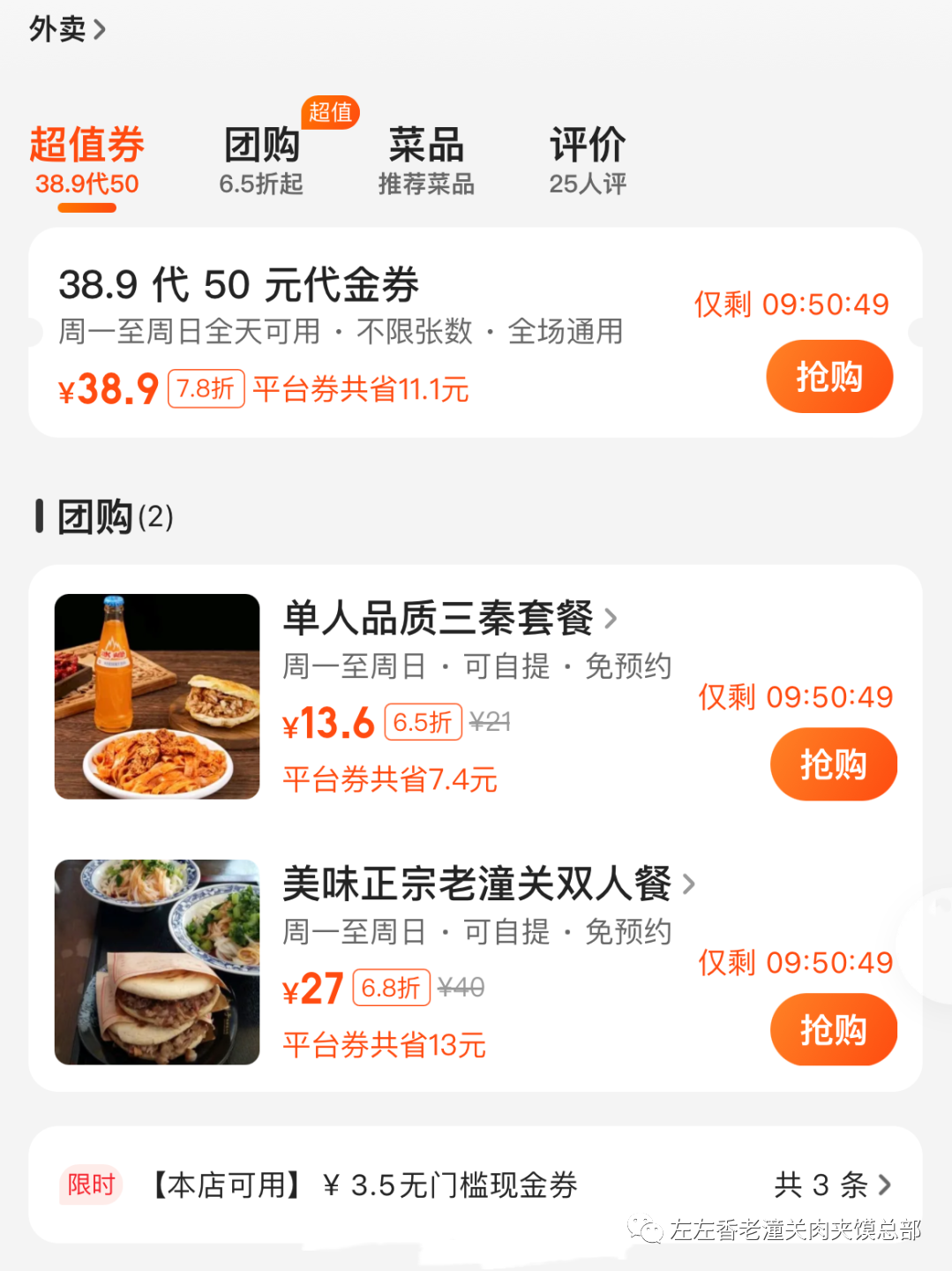
Task: Tap 抢购 for the 38.9代50元代金券
Action: [828, 377]
